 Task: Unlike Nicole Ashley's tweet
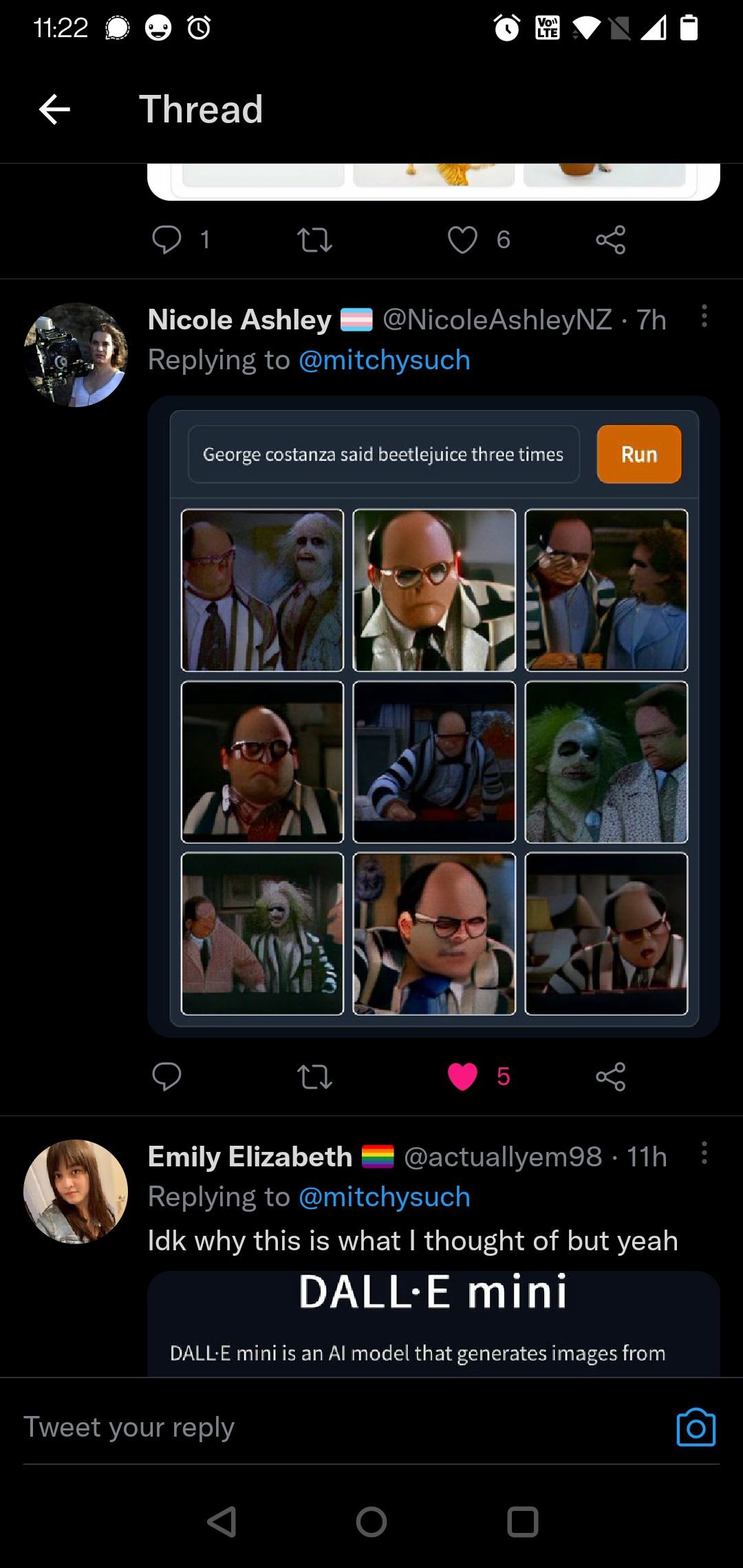click(x=462, y=1076)
